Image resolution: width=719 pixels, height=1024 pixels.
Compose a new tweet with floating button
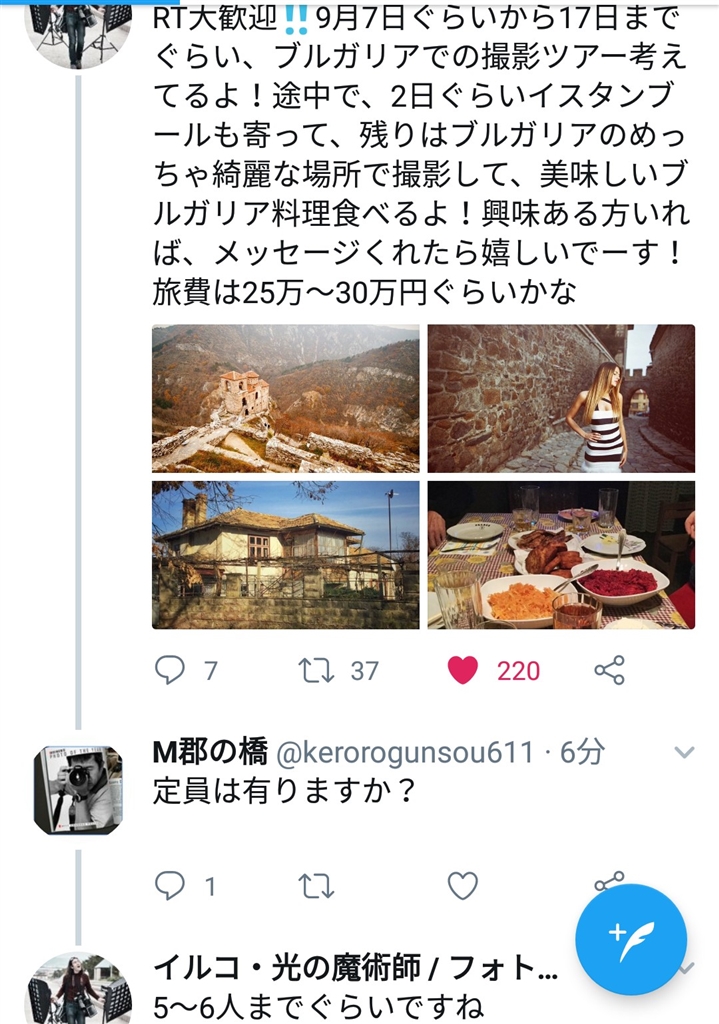pyautogui.click(x=631, y=939)
